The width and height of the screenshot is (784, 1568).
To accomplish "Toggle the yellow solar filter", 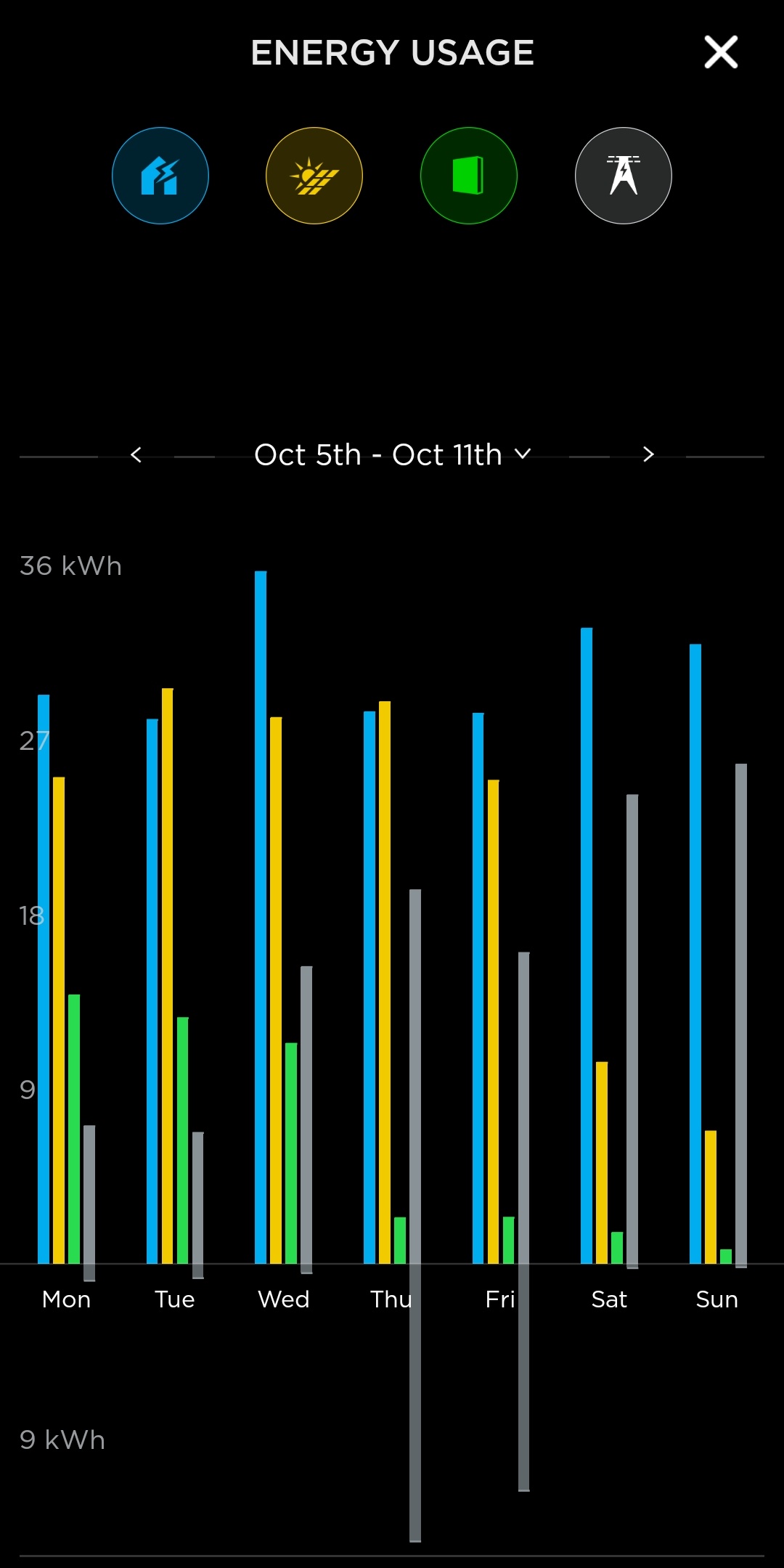I will click(314, 176).
